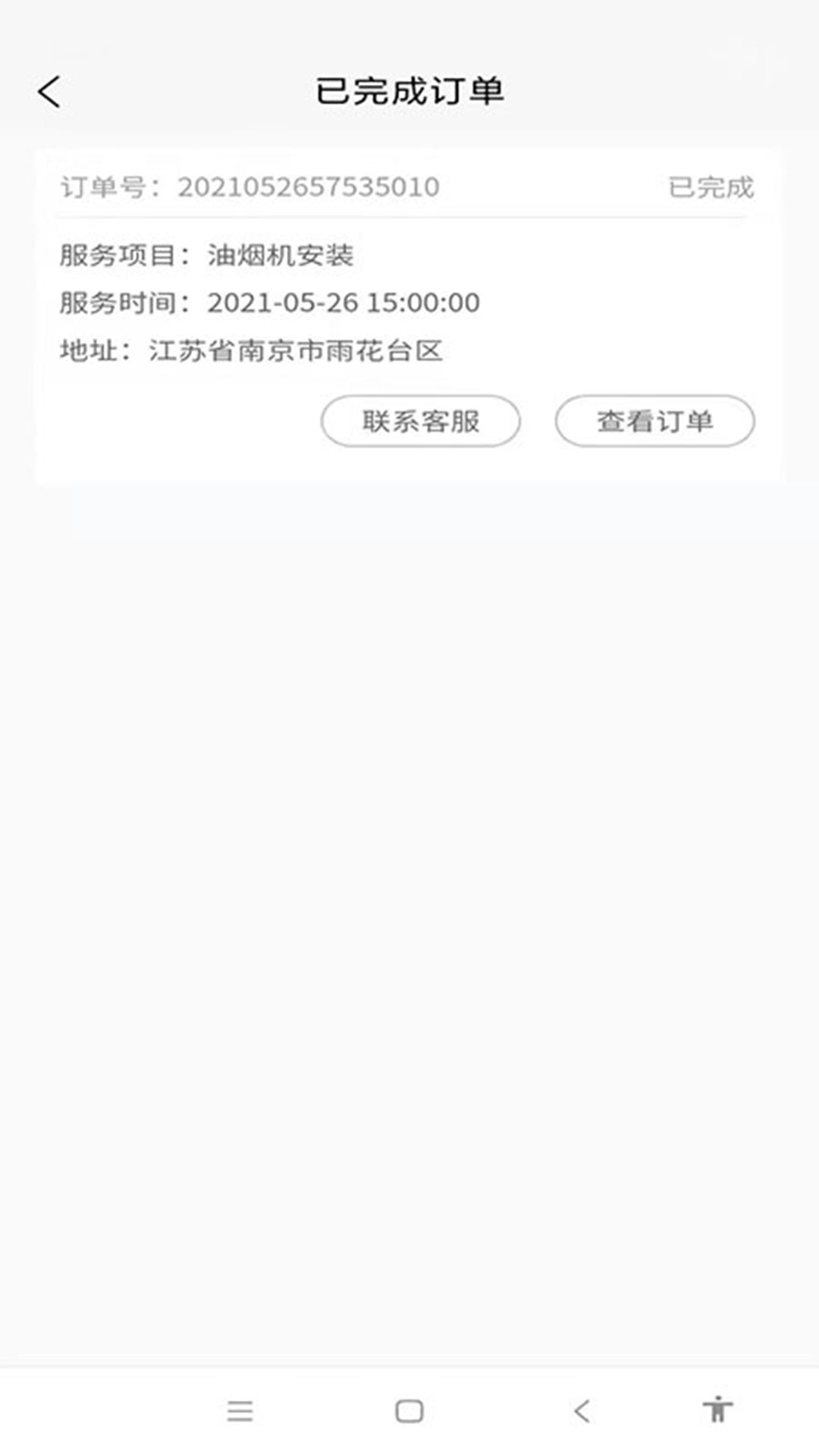Open 查看订单 for the completed order
This screenshot has height=1456, width=819.
click(655, 421)
